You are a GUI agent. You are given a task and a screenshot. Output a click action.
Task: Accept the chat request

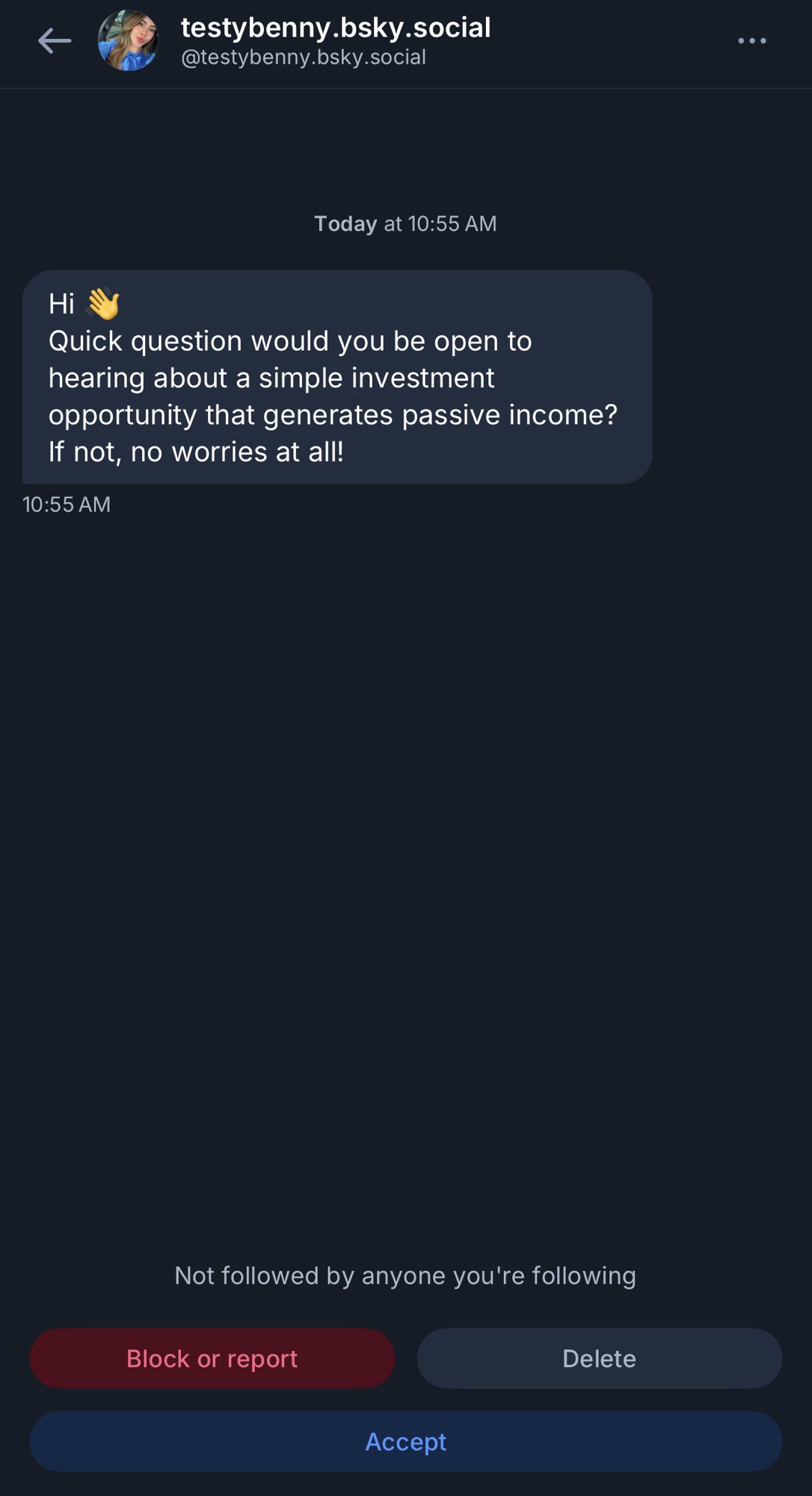tap(405, 1441)
